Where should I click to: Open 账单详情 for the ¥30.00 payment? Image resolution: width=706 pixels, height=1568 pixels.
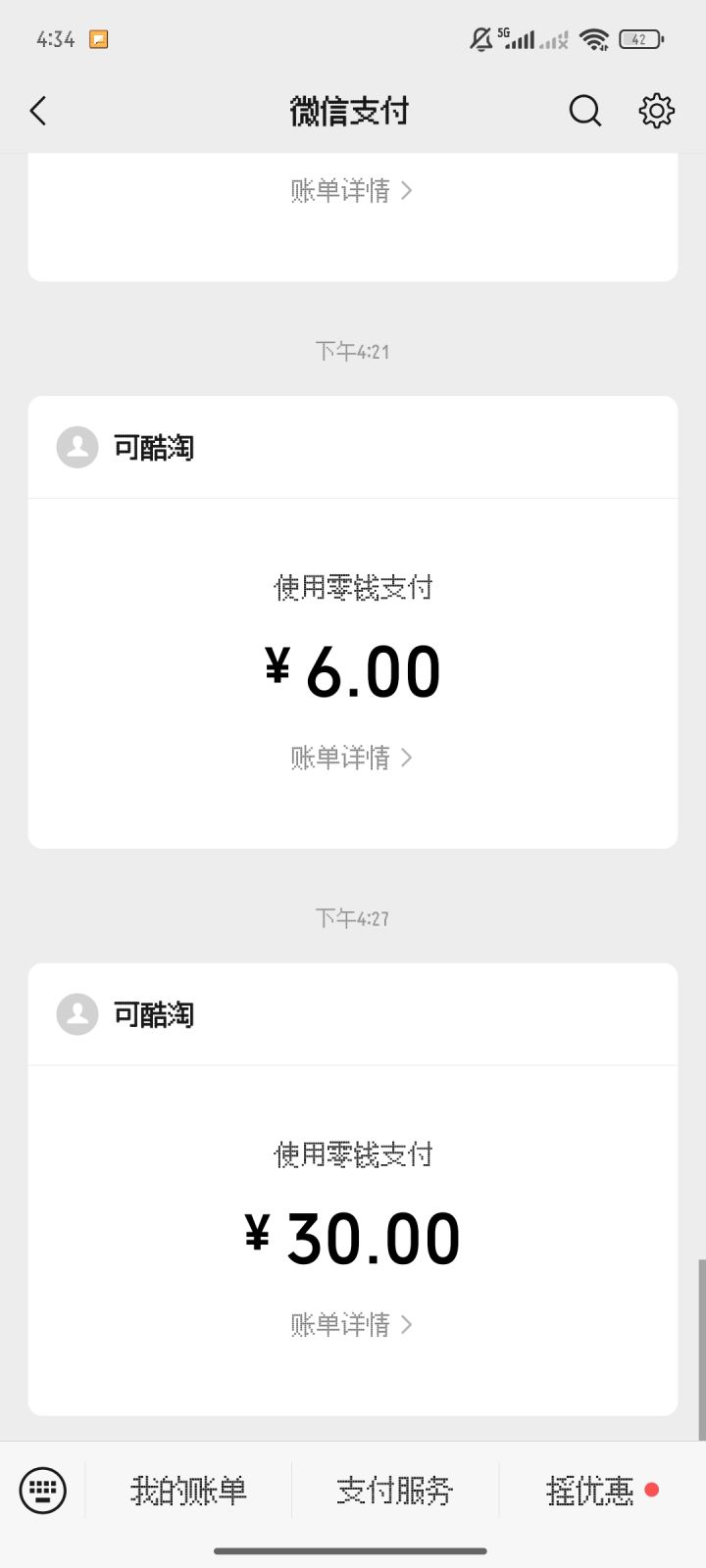coord(351,1325)
